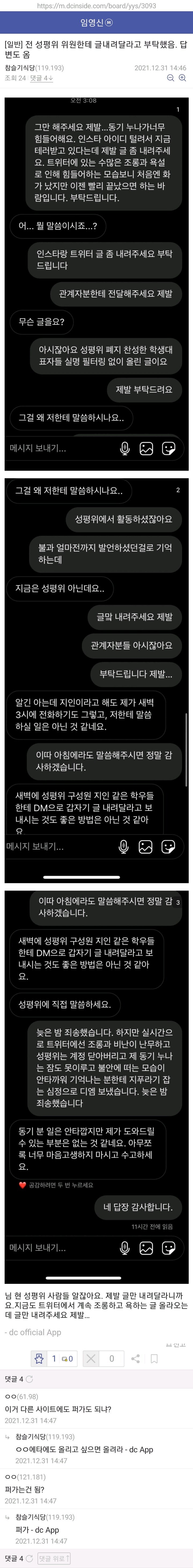Decrease text size with zoom-out magnifier
Viewport: 193px width, 1568px height.
point(170,78)
